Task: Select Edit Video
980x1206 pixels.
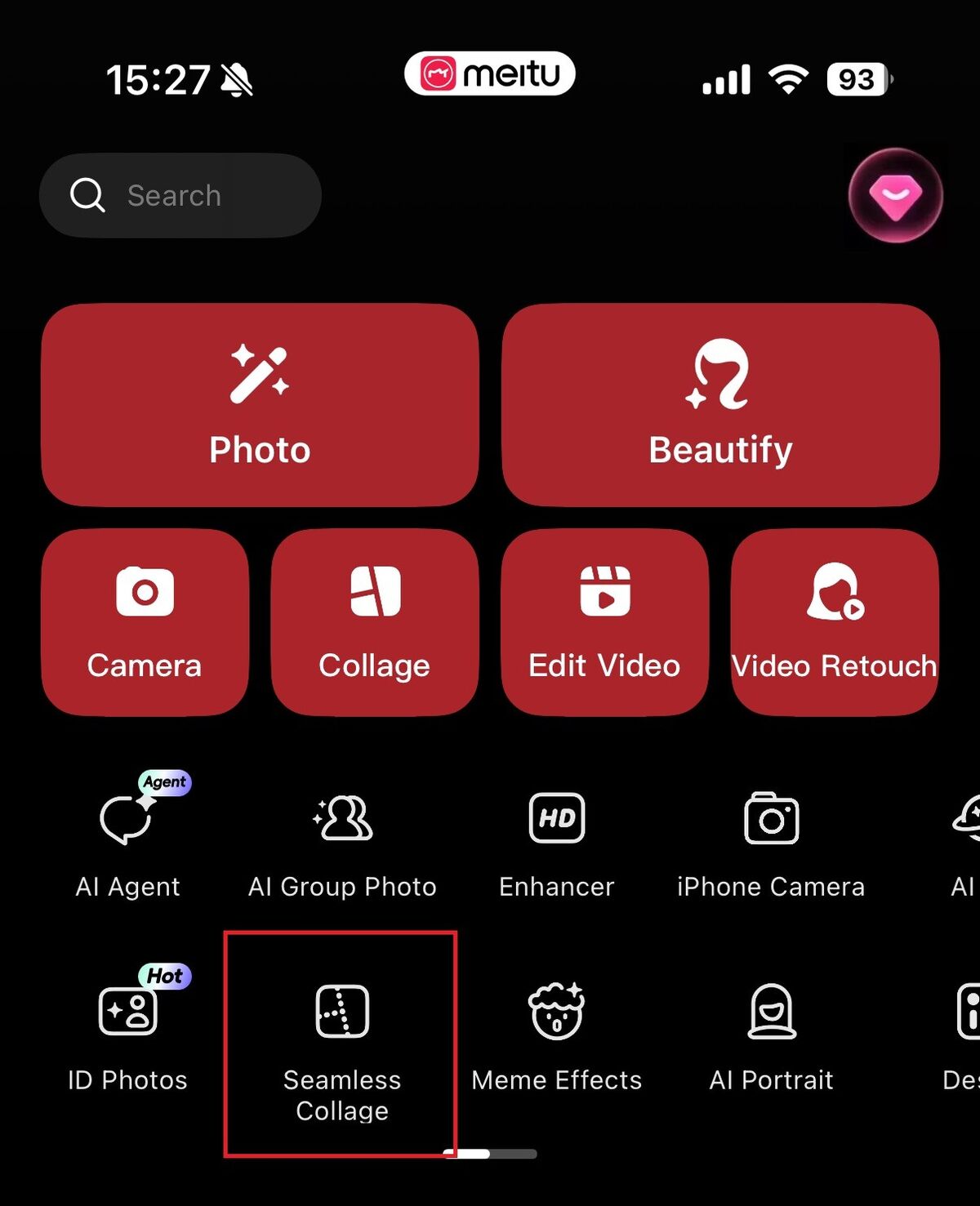Action: click(604, 622)
